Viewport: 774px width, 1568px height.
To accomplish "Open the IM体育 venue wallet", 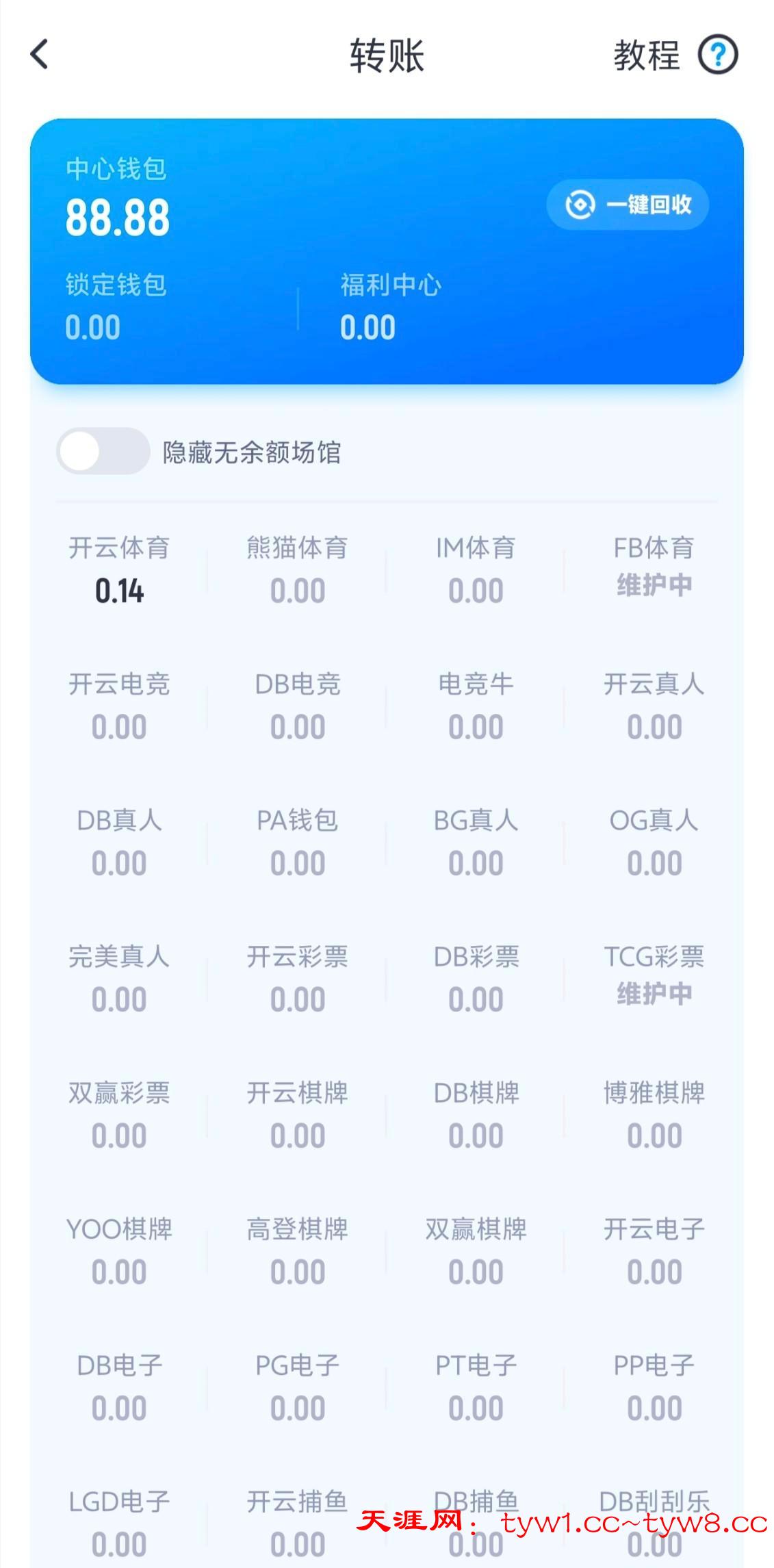I will pyautogui.click(x=476, y=569).
